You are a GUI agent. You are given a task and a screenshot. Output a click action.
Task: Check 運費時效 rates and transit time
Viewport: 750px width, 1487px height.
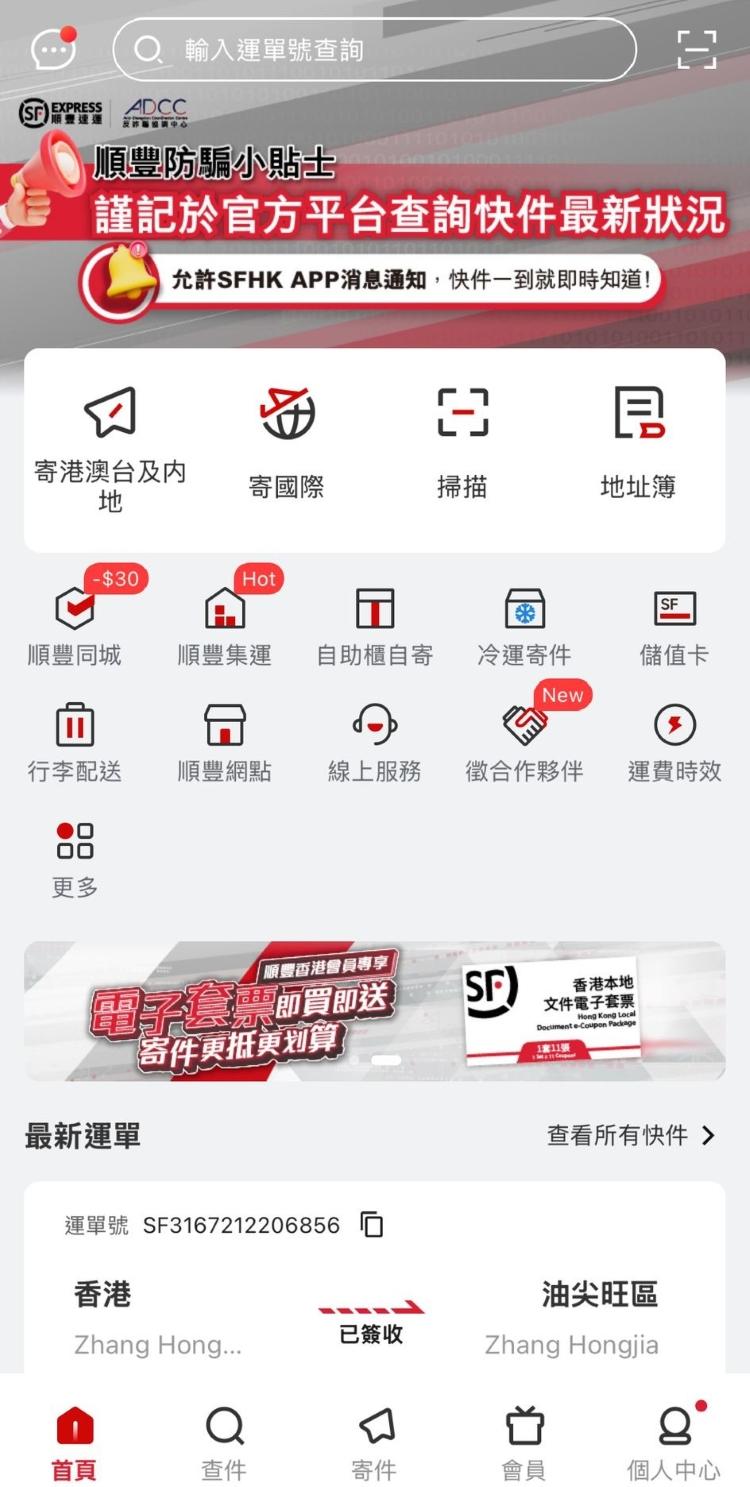tap(674, 742)
